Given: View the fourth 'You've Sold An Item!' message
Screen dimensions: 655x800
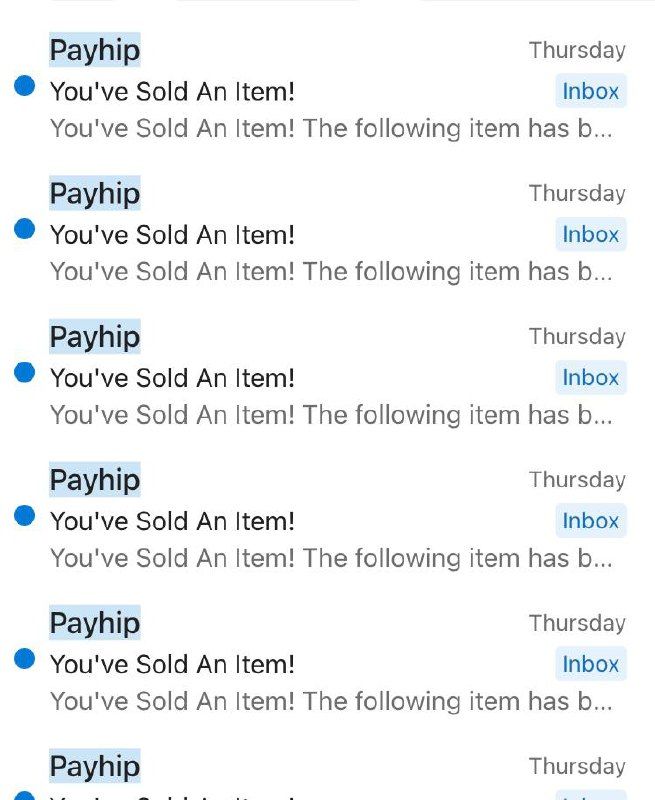Looking at the screenshot, I should click(x=300, y=520).
